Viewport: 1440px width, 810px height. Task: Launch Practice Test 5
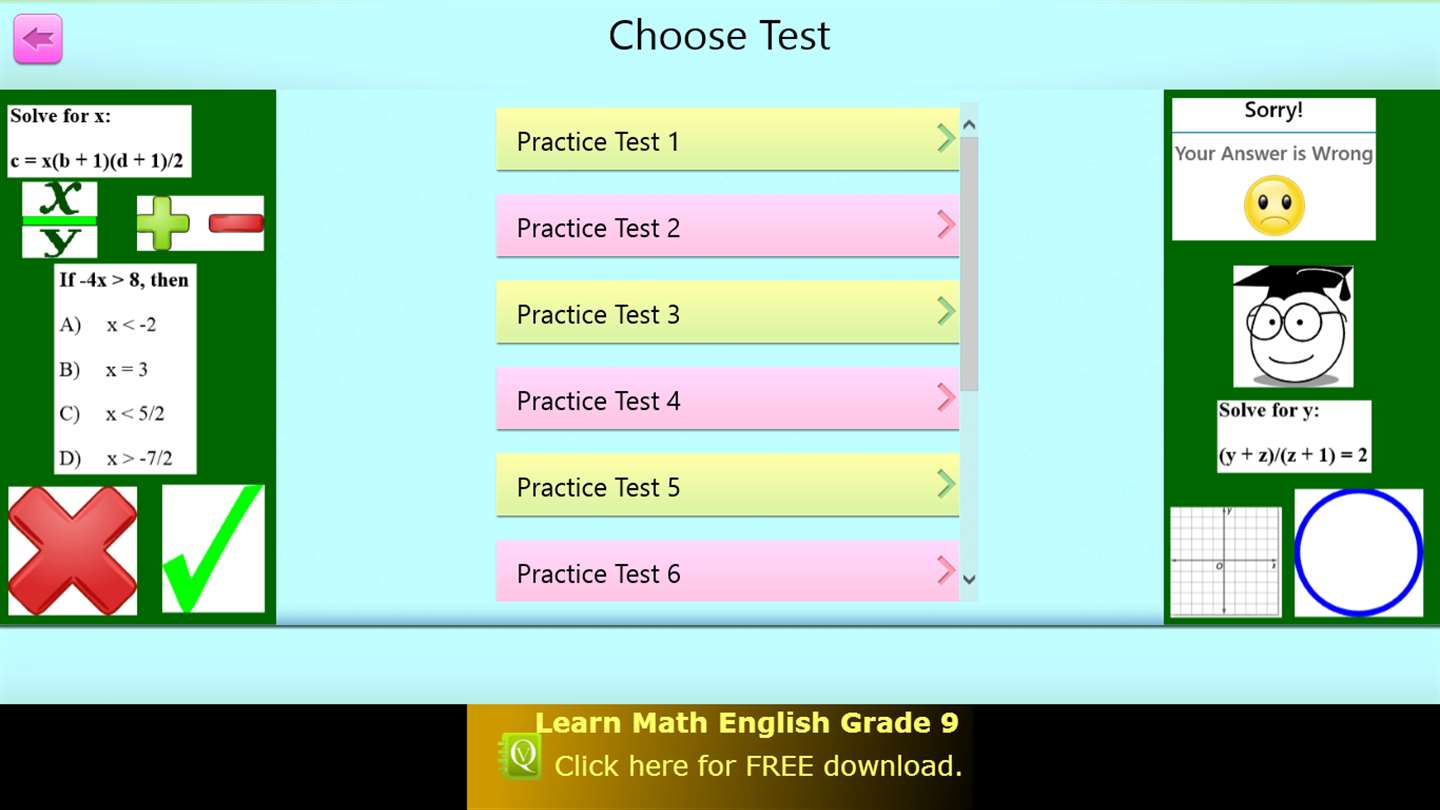[x=727, y=486]
